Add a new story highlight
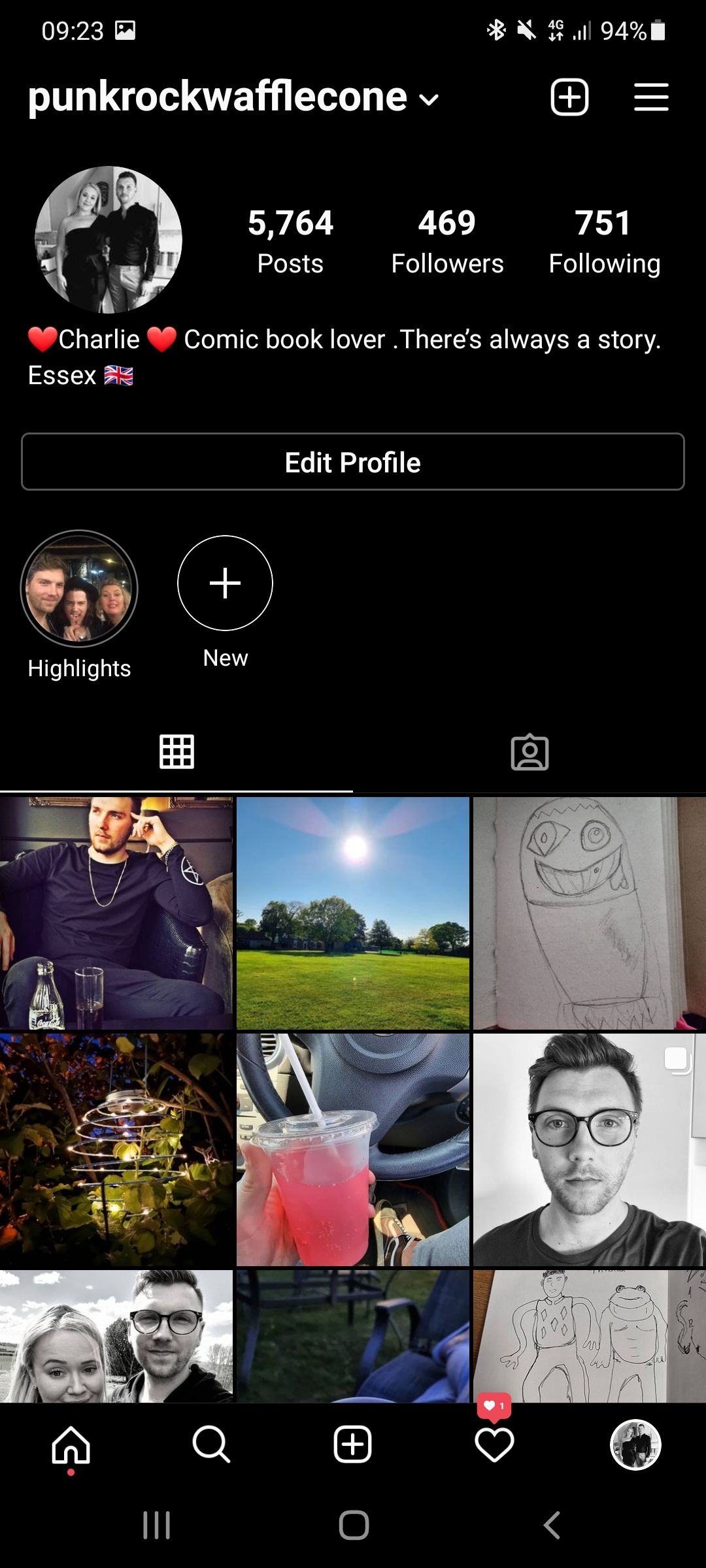Image resolution: width=706 pixels, height=1568 pixels. click(225, 583)
